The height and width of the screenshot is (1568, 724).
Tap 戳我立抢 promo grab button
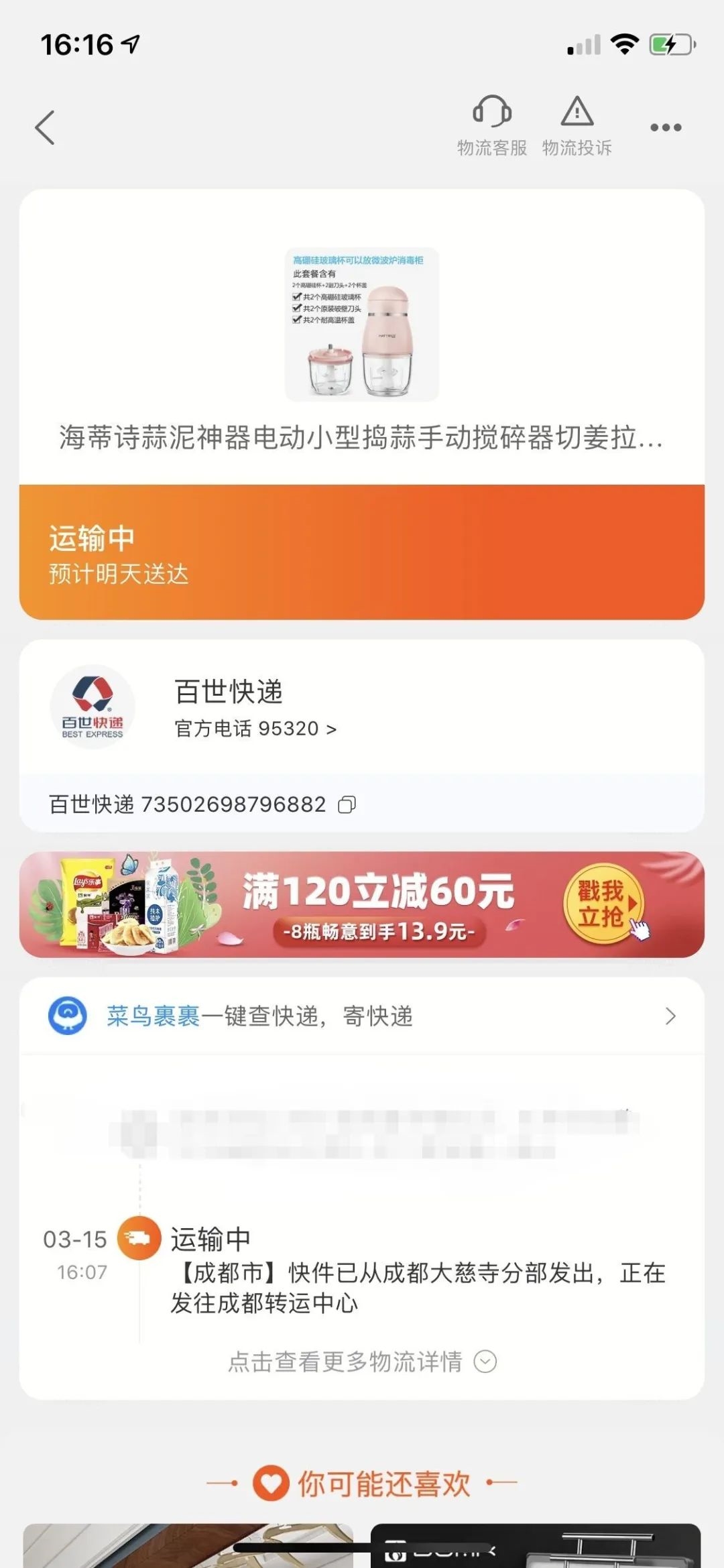pos(604,903)
